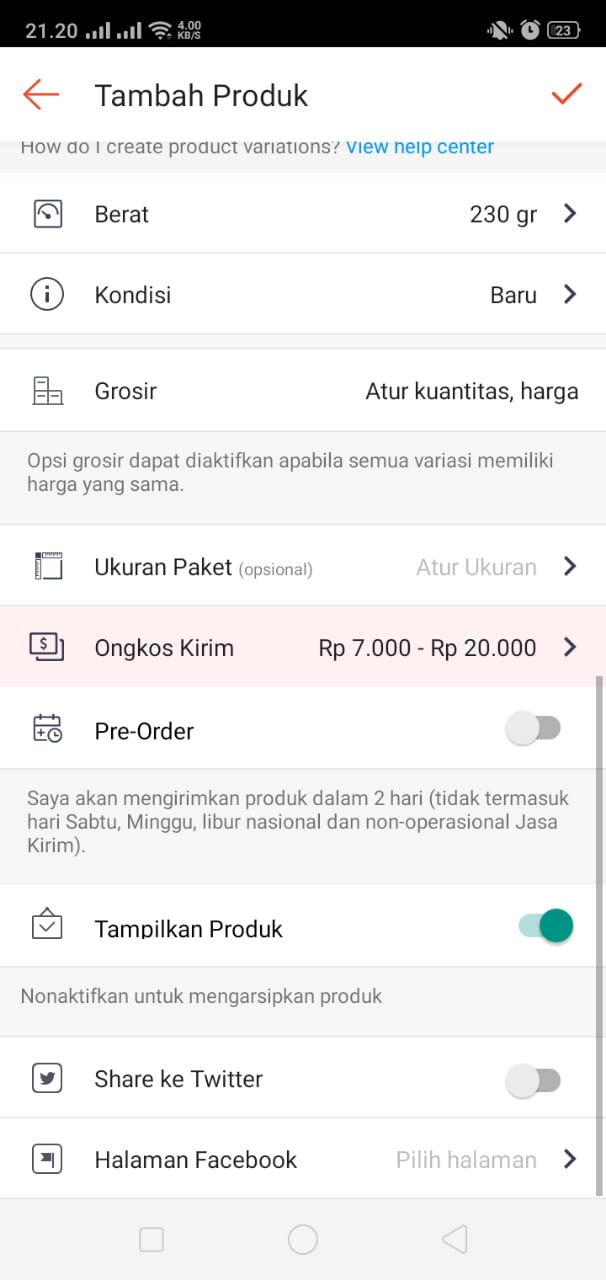Viewport: 606px width, 1280px height.
Task: Tap the system home button
Action: pyautogui.click(x=303, y=1240)
